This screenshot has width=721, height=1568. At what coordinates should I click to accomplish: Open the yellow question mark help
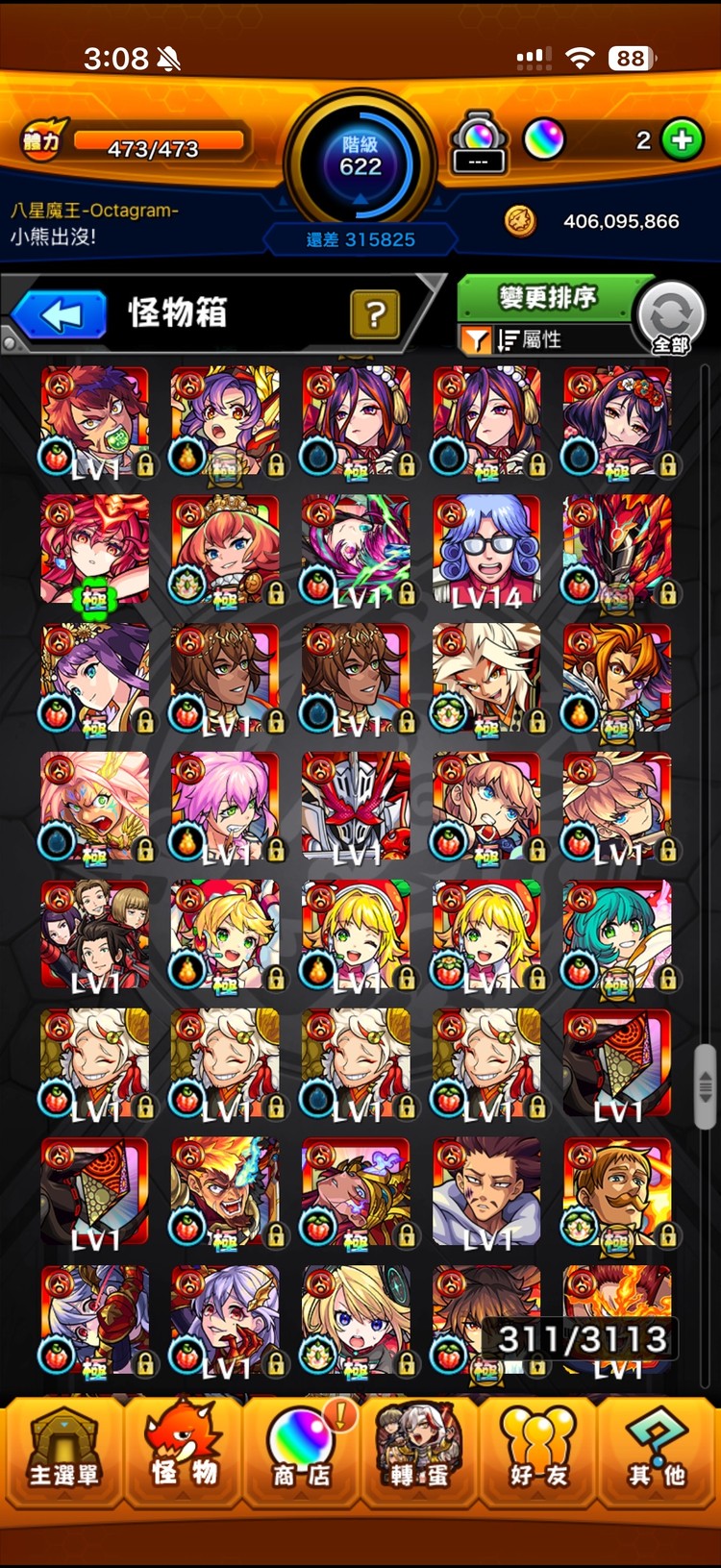(x=375, y=314)
